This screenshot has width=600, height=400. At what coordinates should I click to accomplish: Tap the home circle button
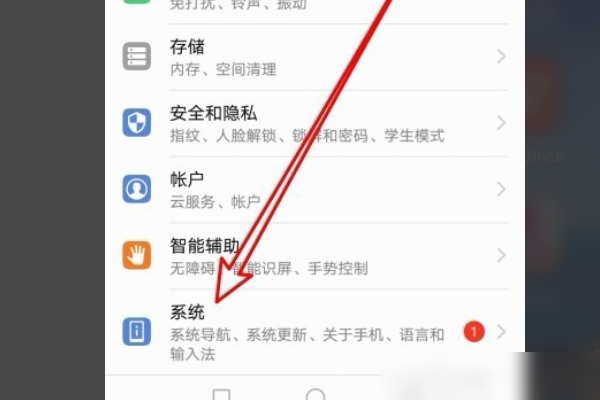pyautogui.click(x=316, y=394)
